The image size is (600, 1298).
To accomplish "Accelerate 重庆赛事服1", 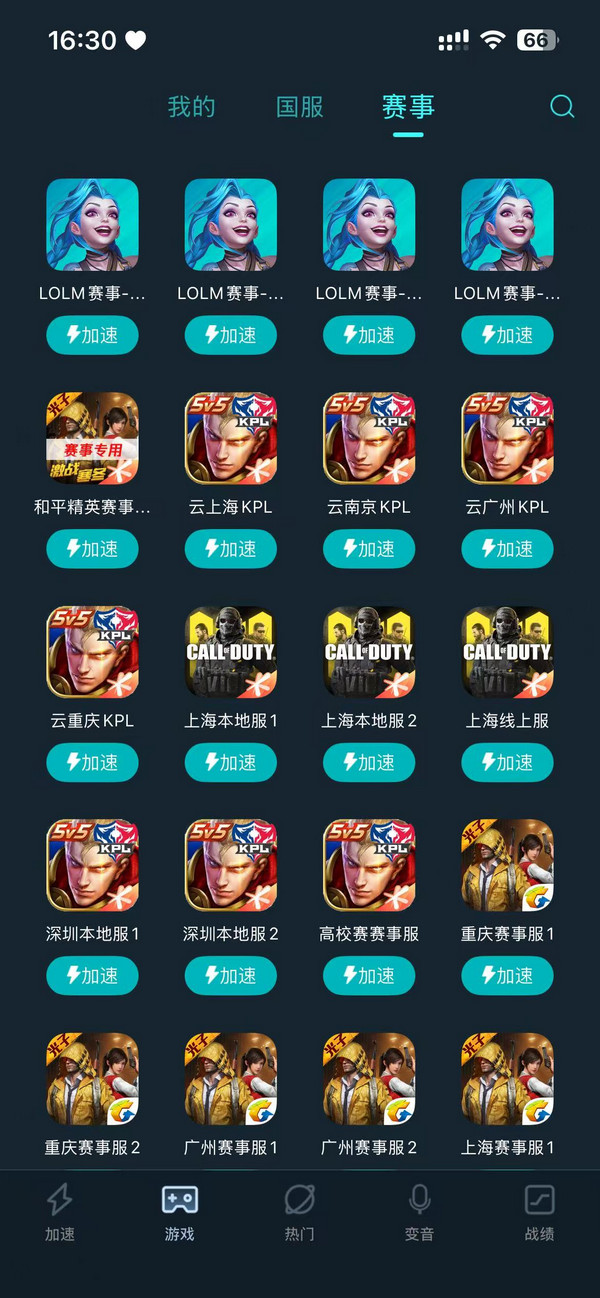I will 507,975.
